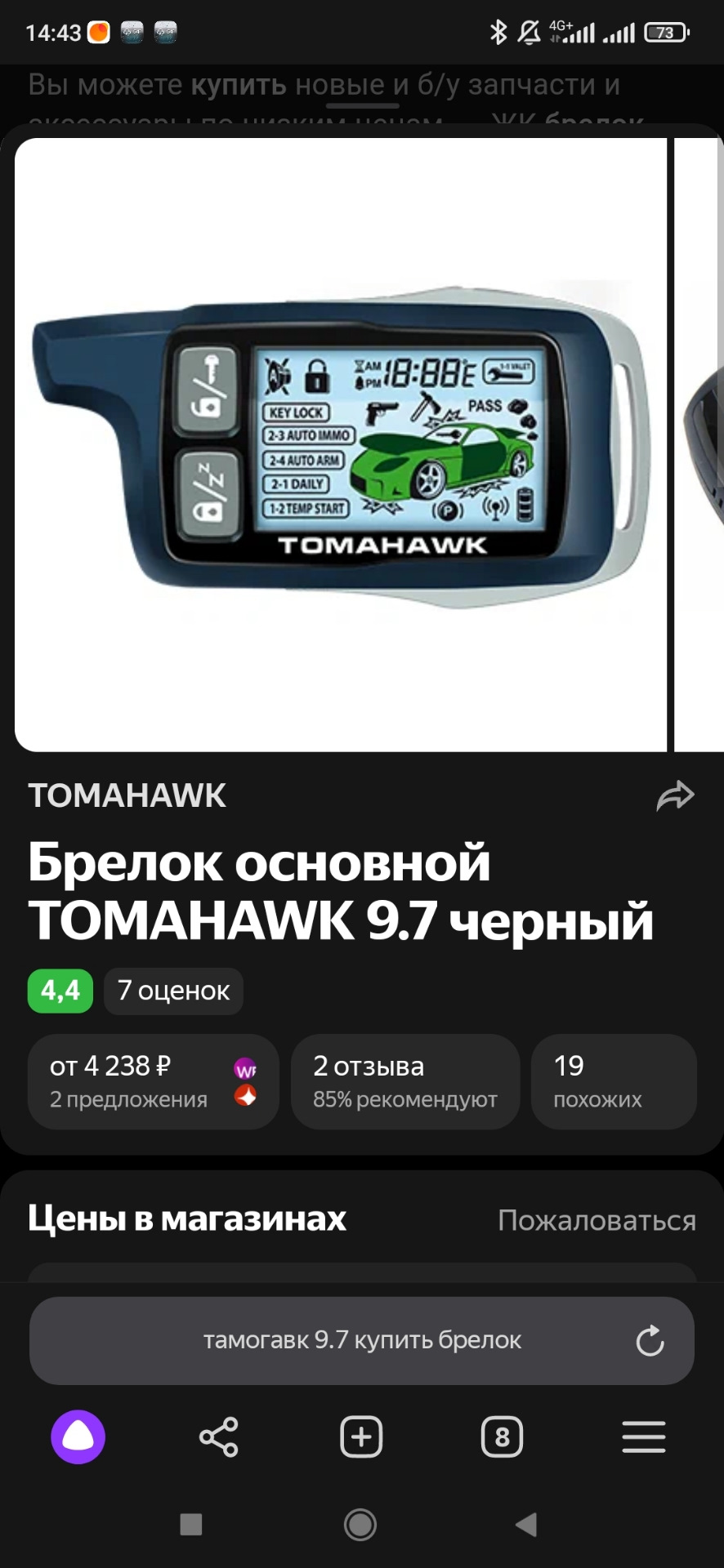View the 2 предложения price offers
This screenshot has height=1568, width=724.
tap(153, 1081)
